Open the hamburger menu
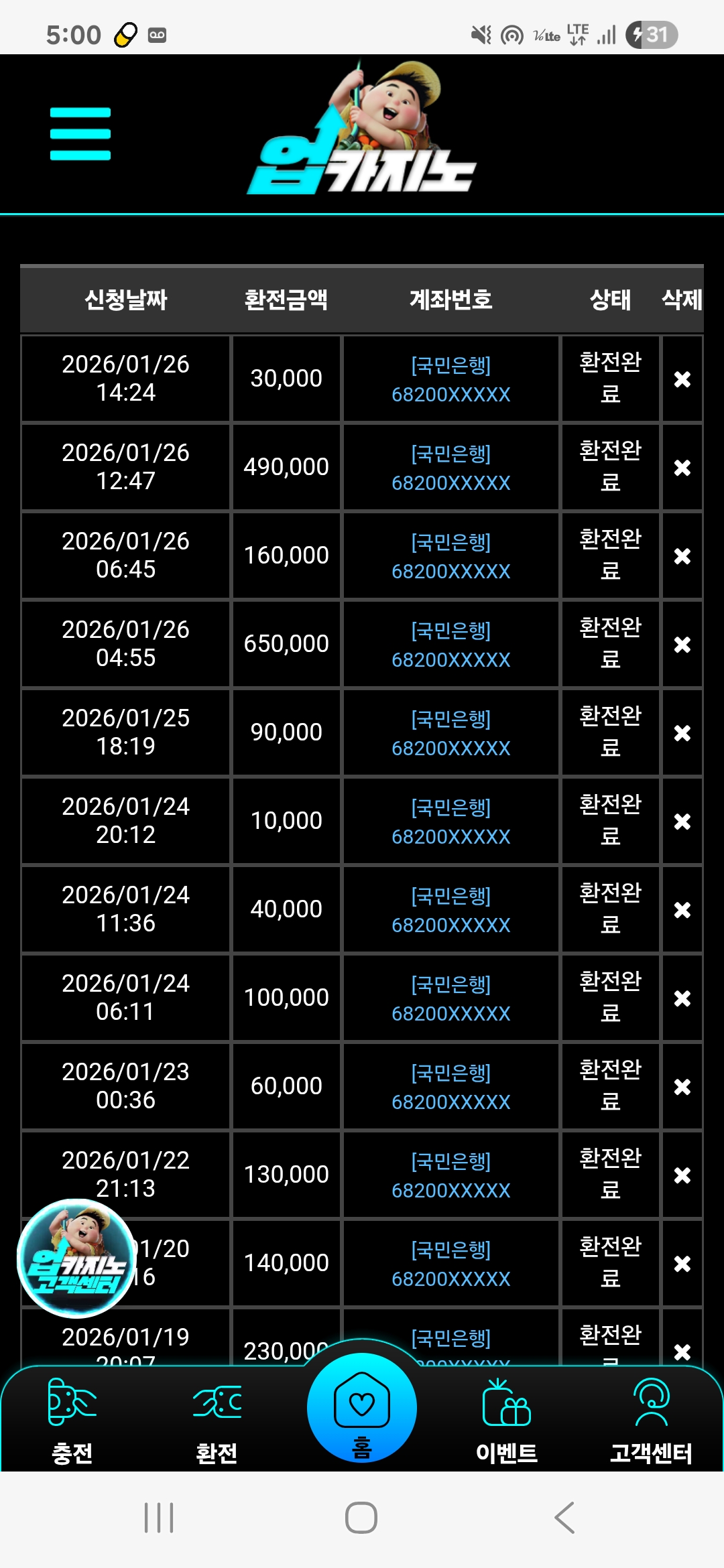Image resolution: width=724 pixels, height=1568 pixels. click(x=80, y=134)
